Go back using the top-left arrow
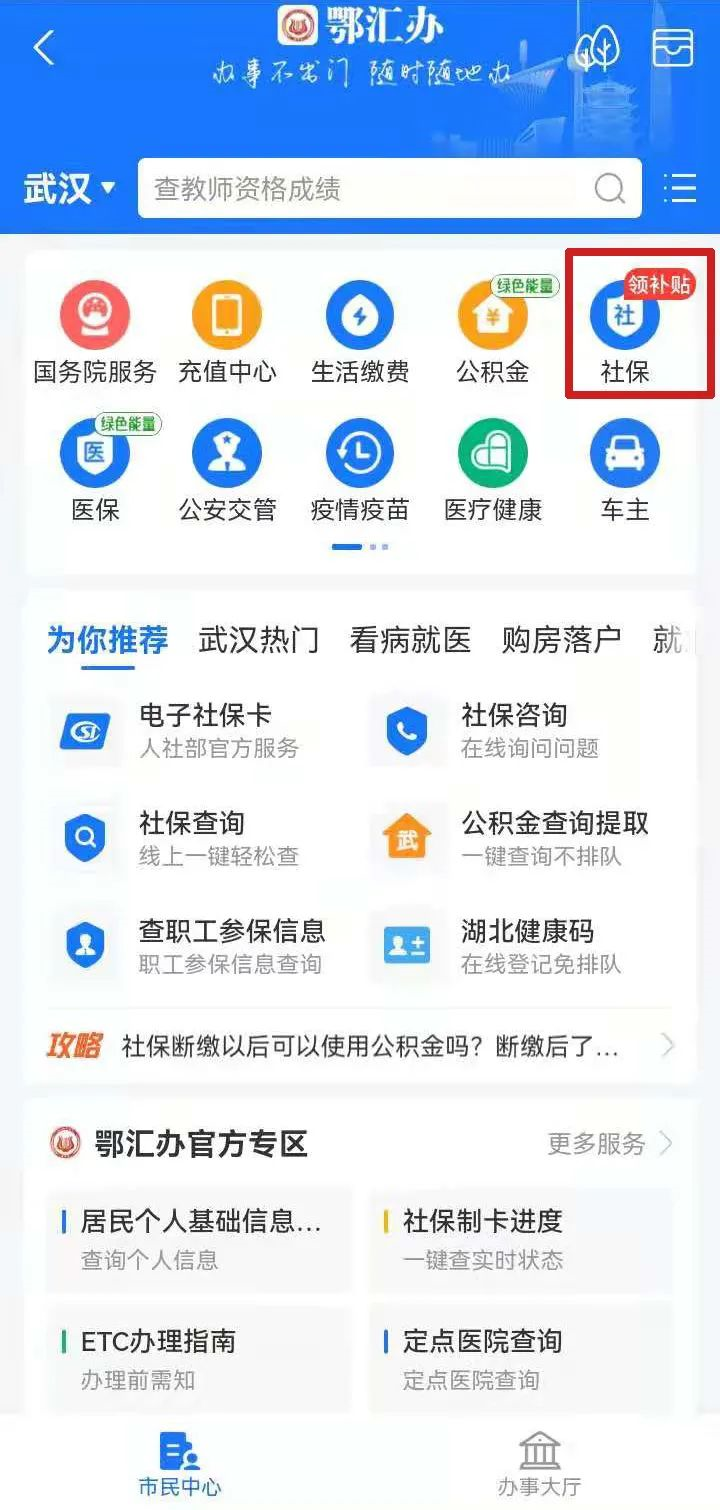The width and height of the screenshot is (720, 1510). point(44,47)
